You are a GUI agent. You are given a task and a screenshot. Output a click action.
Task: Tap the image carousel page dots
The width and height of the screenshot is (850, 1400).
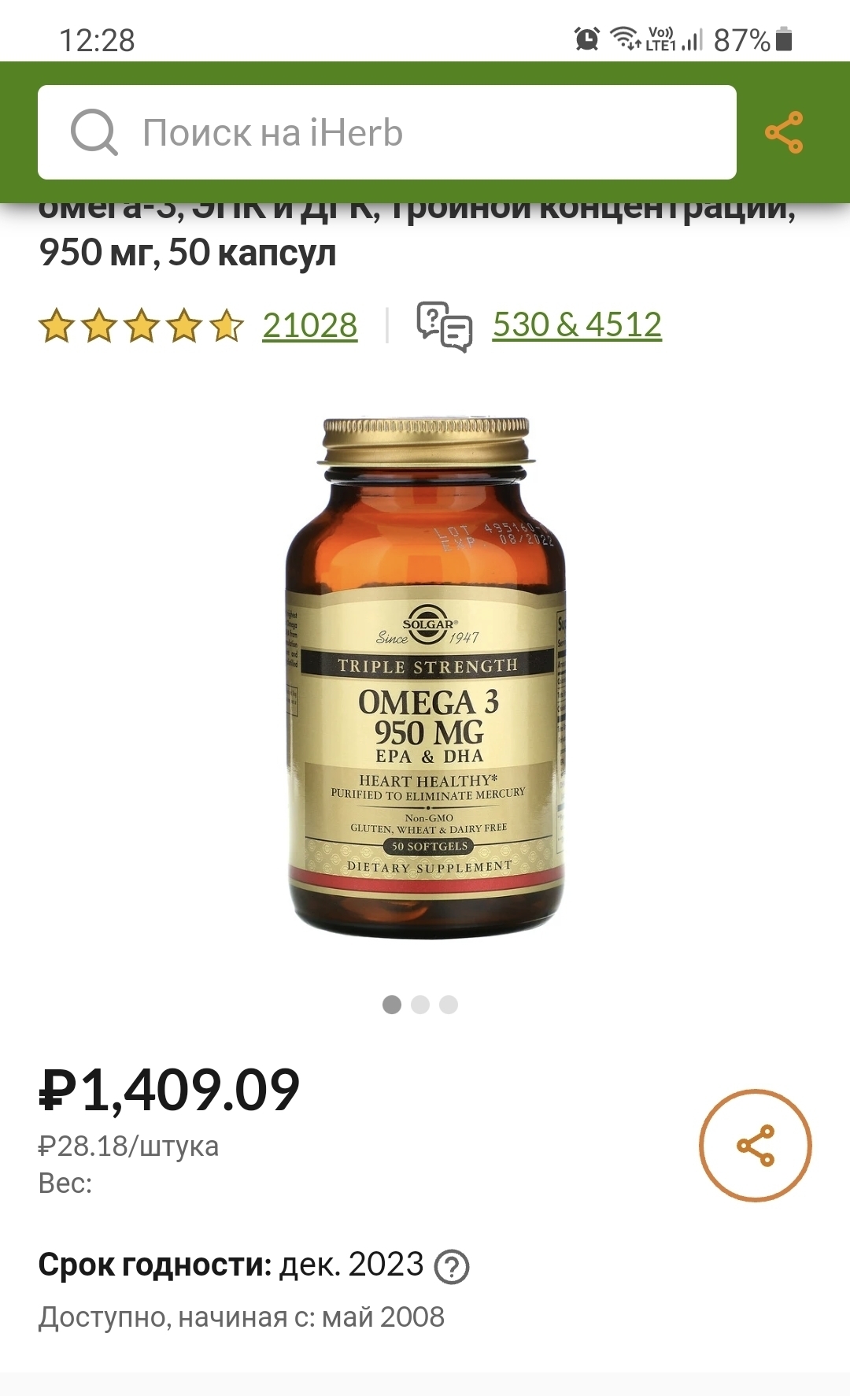tap(420, 1005)
